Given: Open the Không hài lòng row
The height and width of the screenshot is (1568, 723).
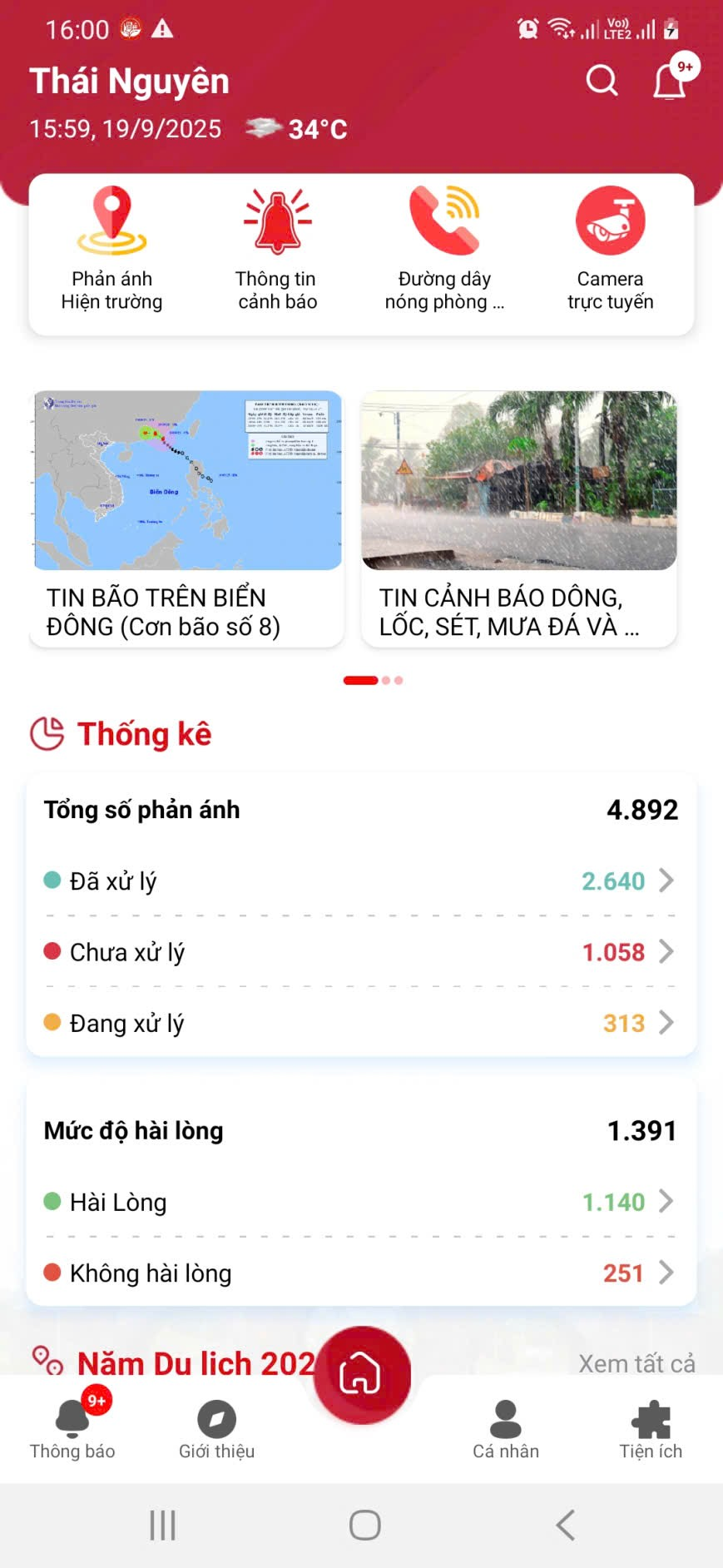Looking at the screenshot, I should 360,1273.
